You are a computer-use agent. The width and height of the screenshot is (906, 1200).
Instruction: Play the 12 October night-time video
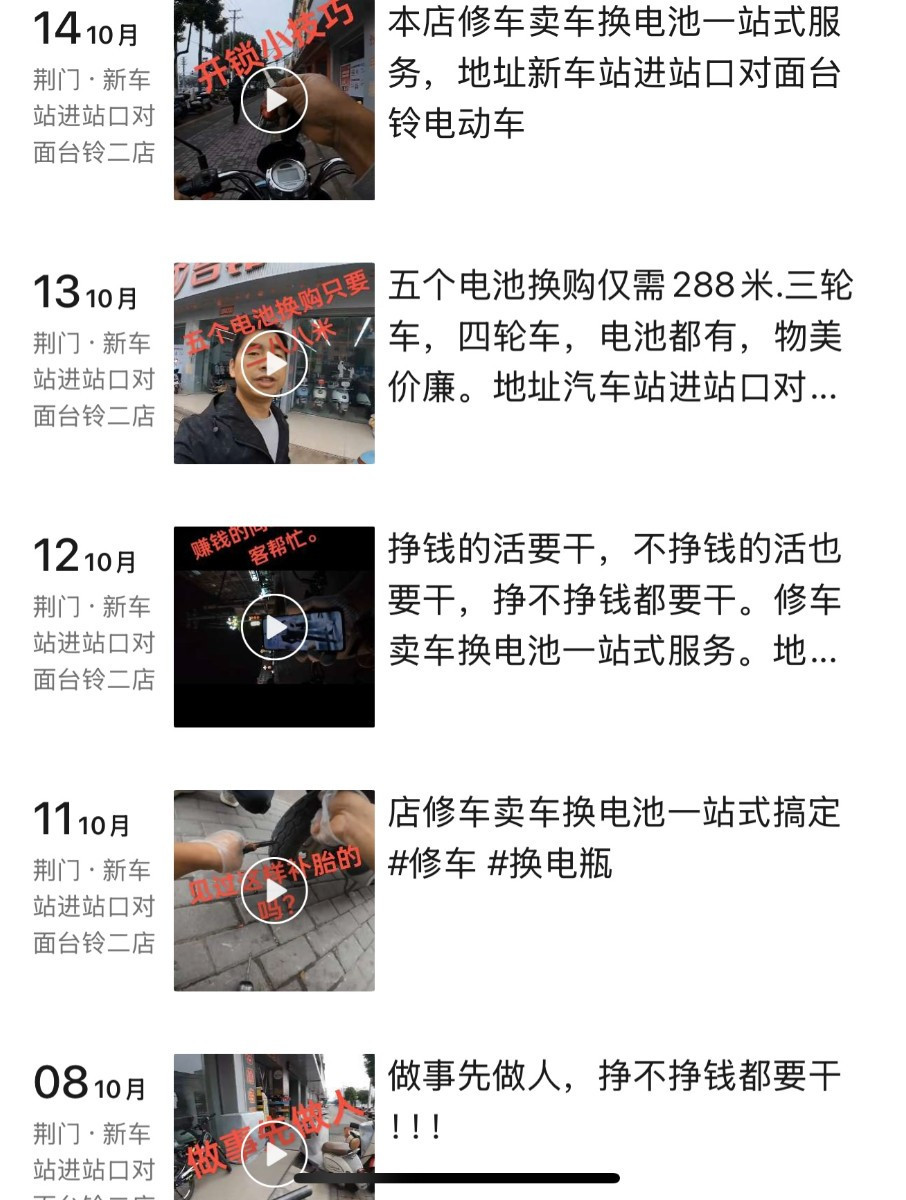click(x=274, y=628)
